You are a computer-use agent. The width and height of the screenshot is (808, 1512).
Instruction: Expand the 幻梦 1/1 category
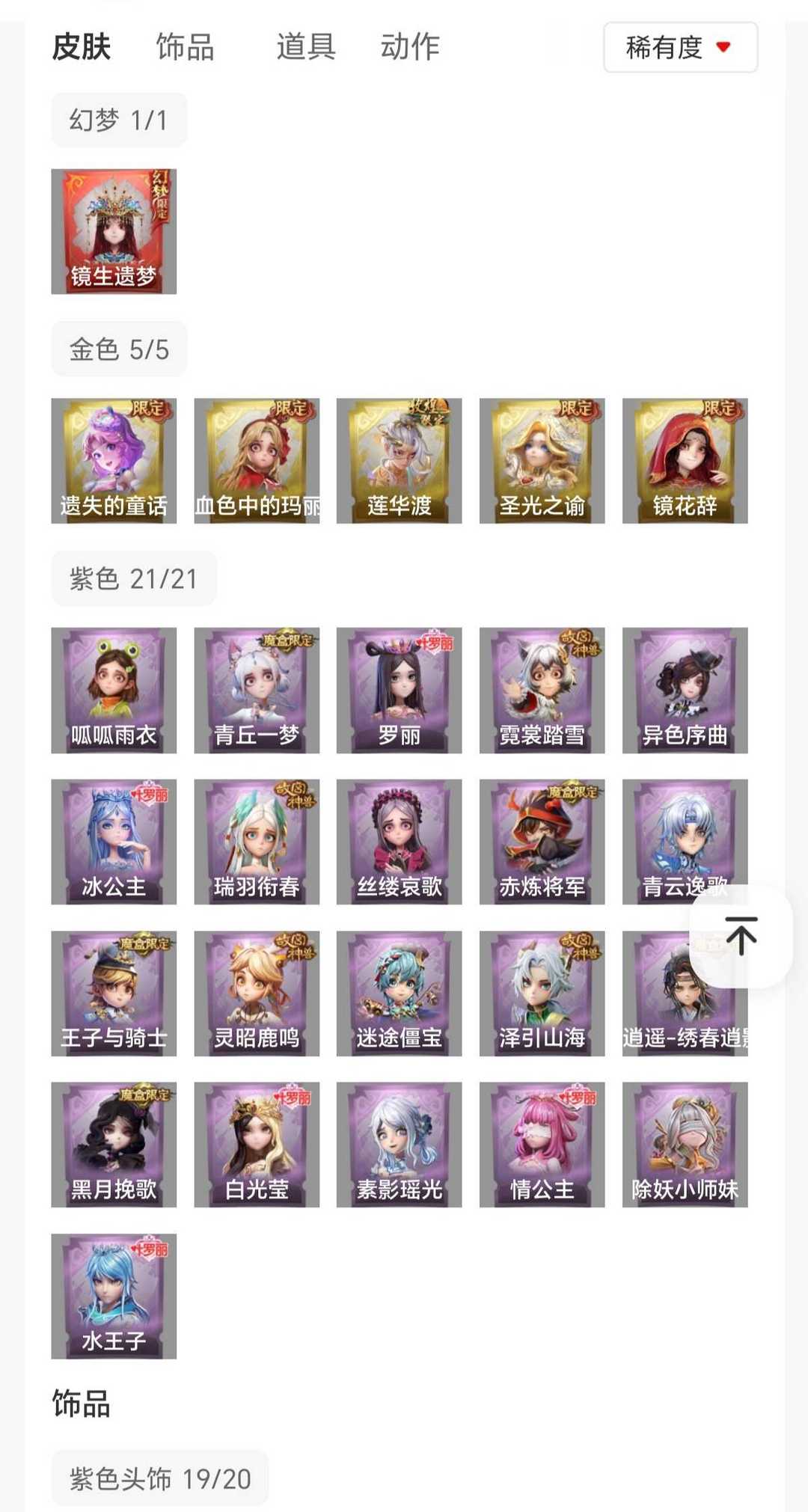point(119,120)
